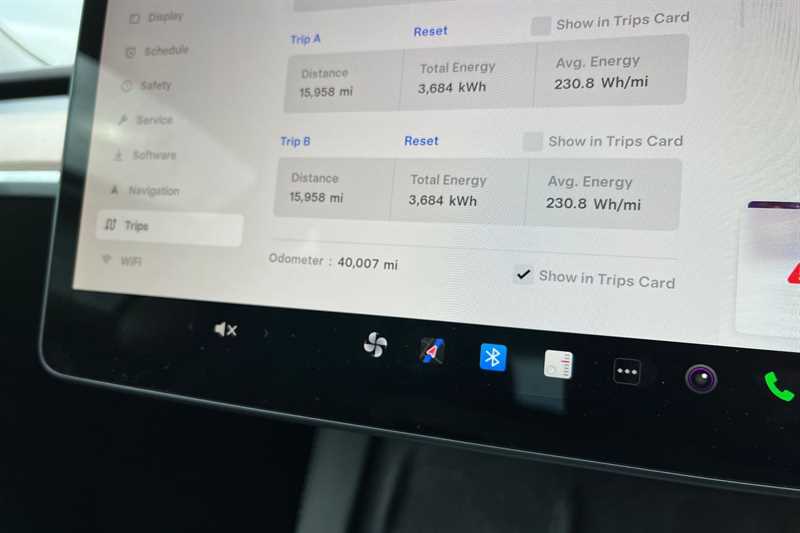800x533 pixels.
Task: Check Show in Trips Card for Trip B
Action: tap(533, 142)
